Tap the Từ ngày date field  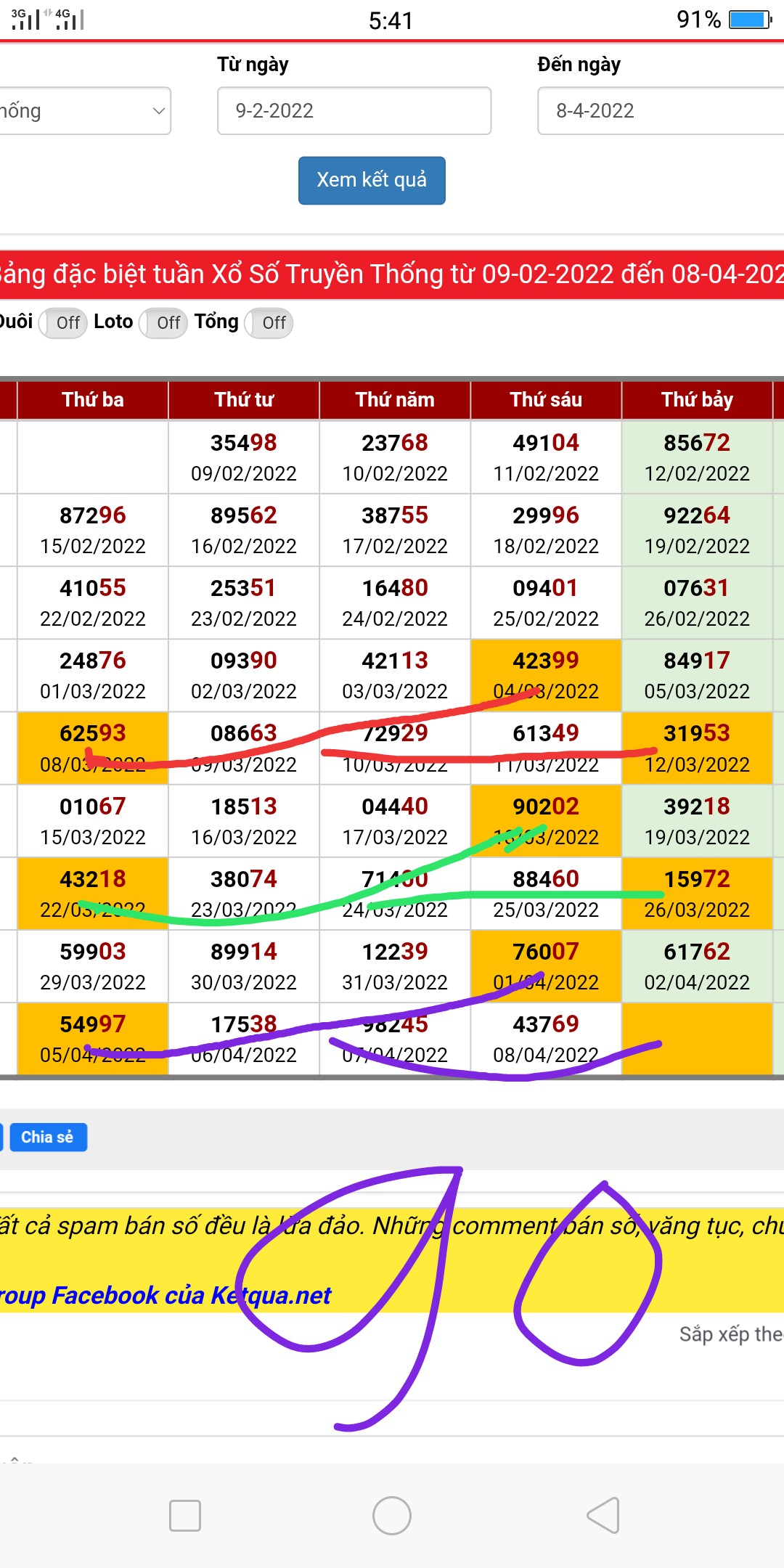354,111
